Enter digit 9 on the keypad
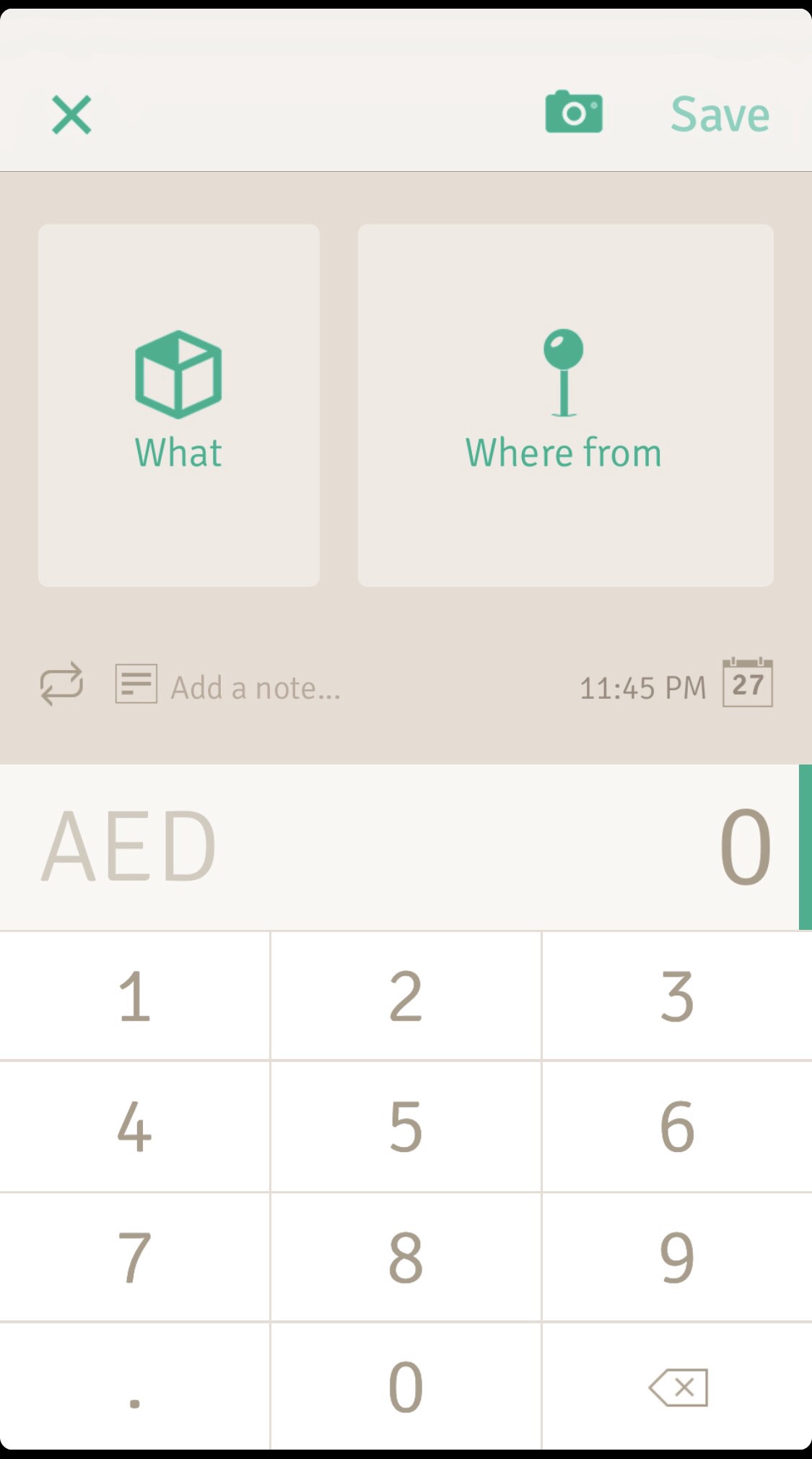This screenshot has width=812, height=1459. pos(677,1257)
